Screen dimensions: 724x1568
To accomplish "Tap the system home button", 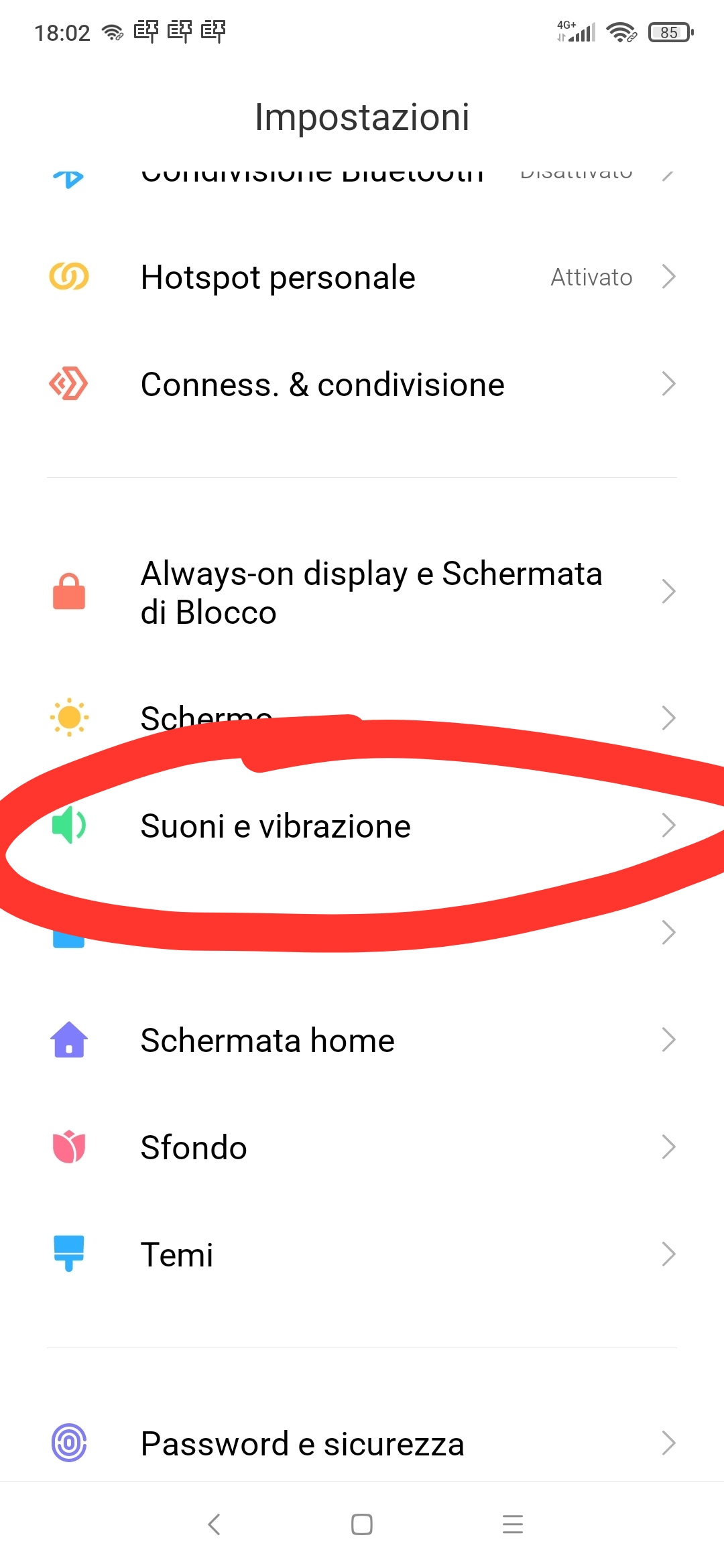I will [362, 1524].
